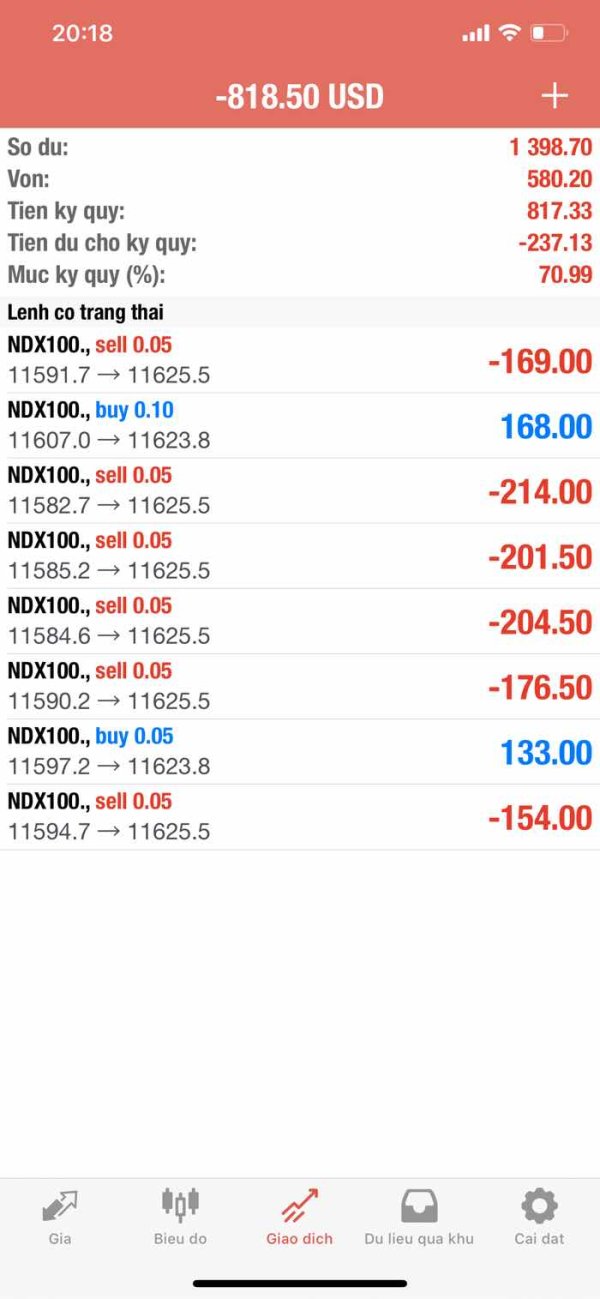The height and width of the screenshot is (1299, 600).
Task: Open the Bieu do chart tab
Action: 180,1217
